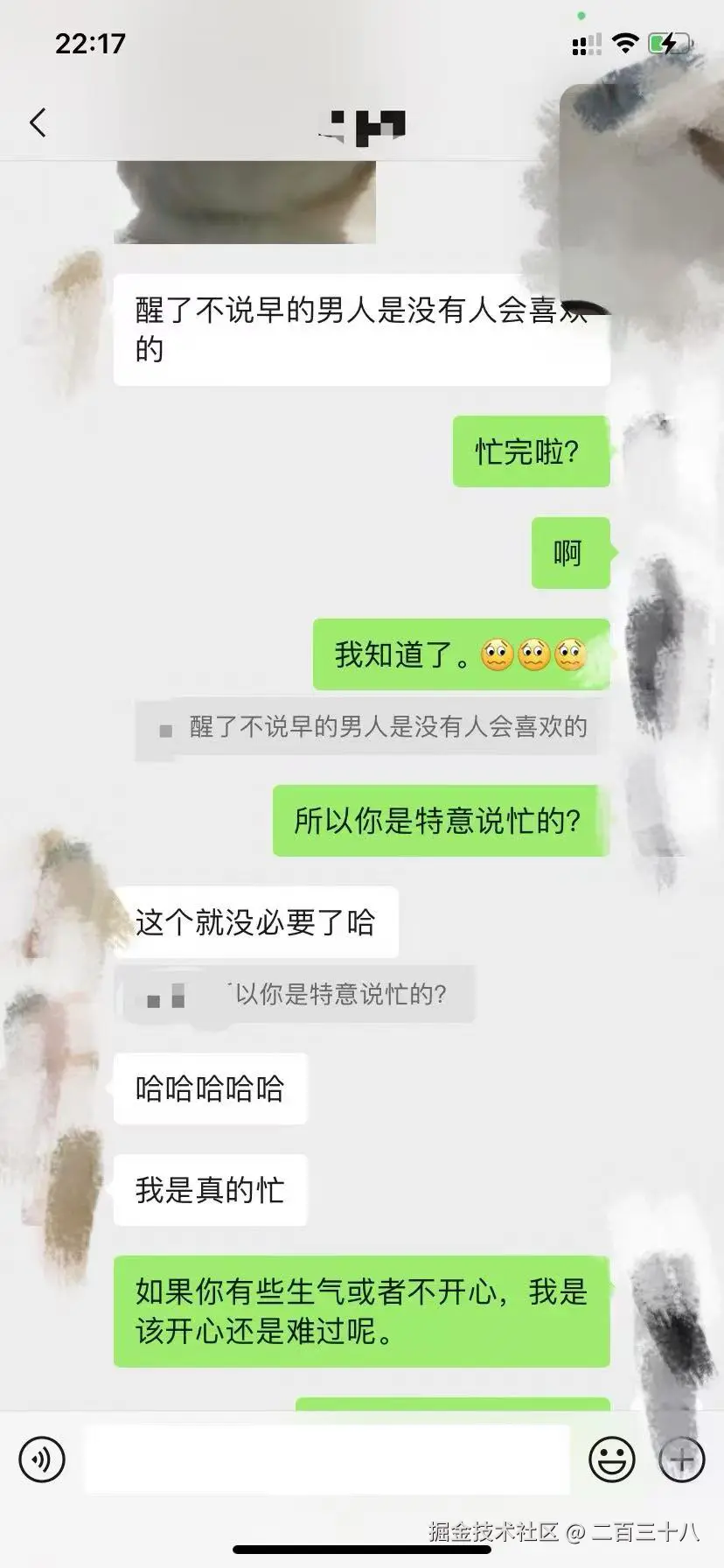Screen dimensions: 724x1568
Task: Jump to quoted message 醒了不说早的男人是没有人会喜欢的
Action: point(367,728)
